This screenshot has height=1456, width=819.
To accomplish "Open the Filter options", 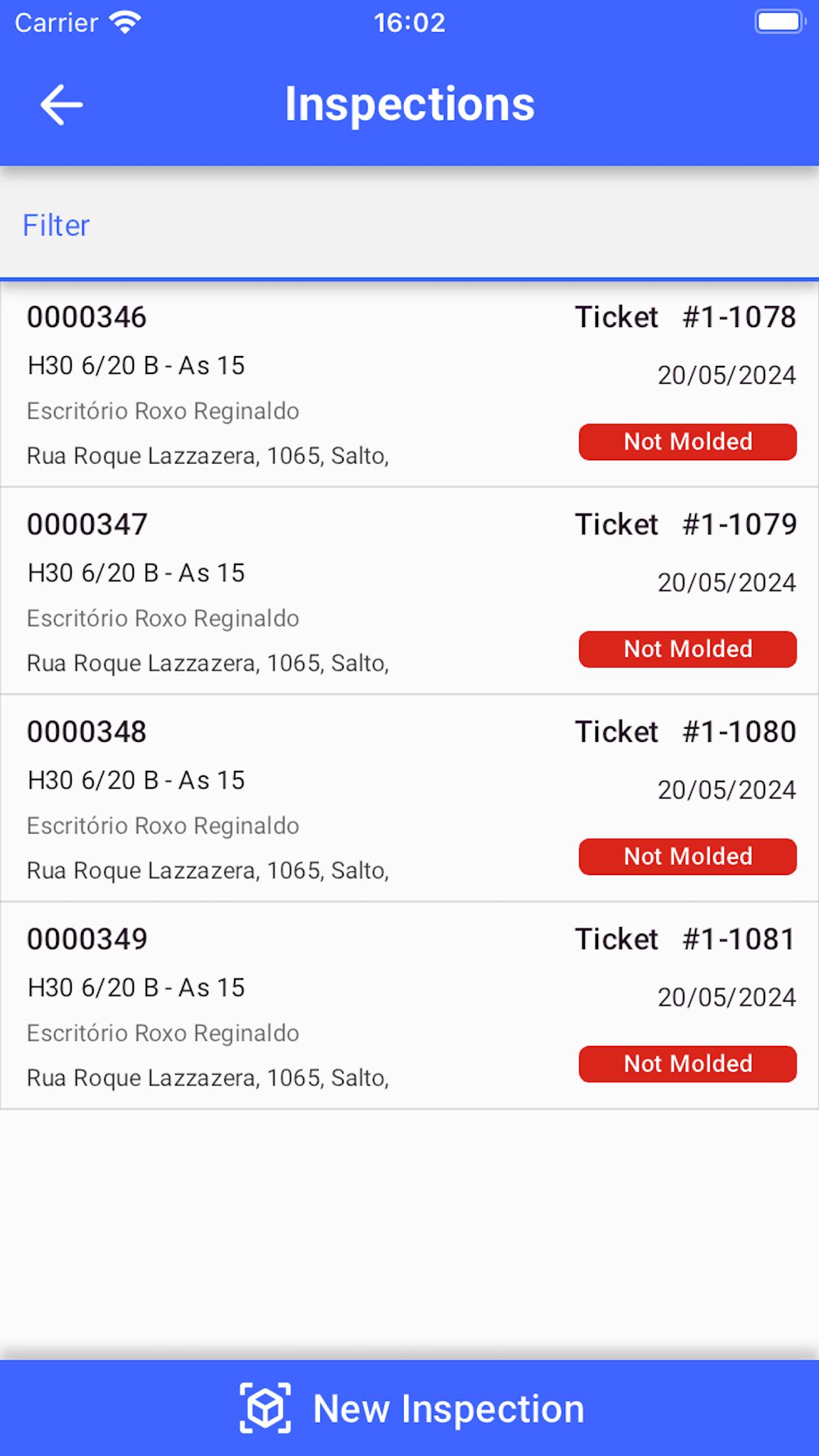I will (x=56, y=226).
